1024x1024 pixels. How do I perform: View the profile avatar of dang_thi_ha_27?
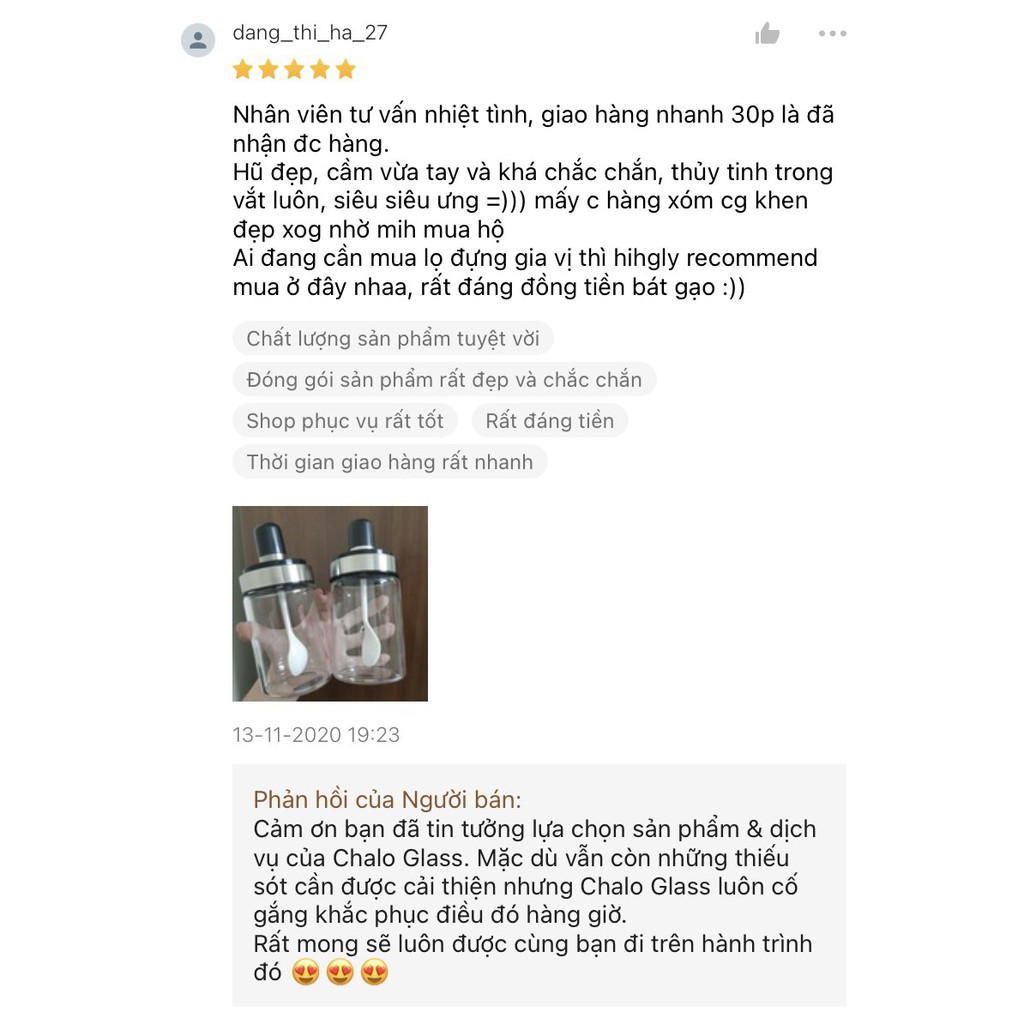(x=198, y=40)
